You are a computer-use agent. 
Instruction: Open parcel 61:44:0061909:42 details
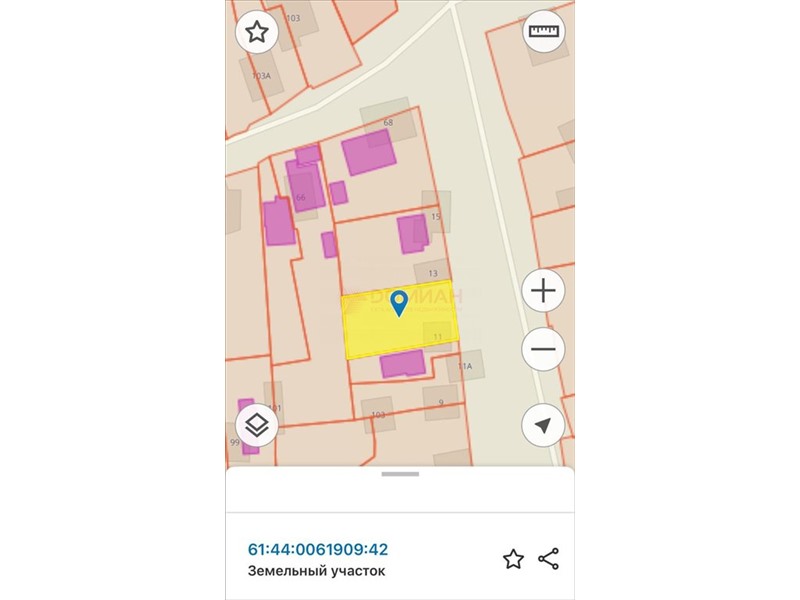317,549
